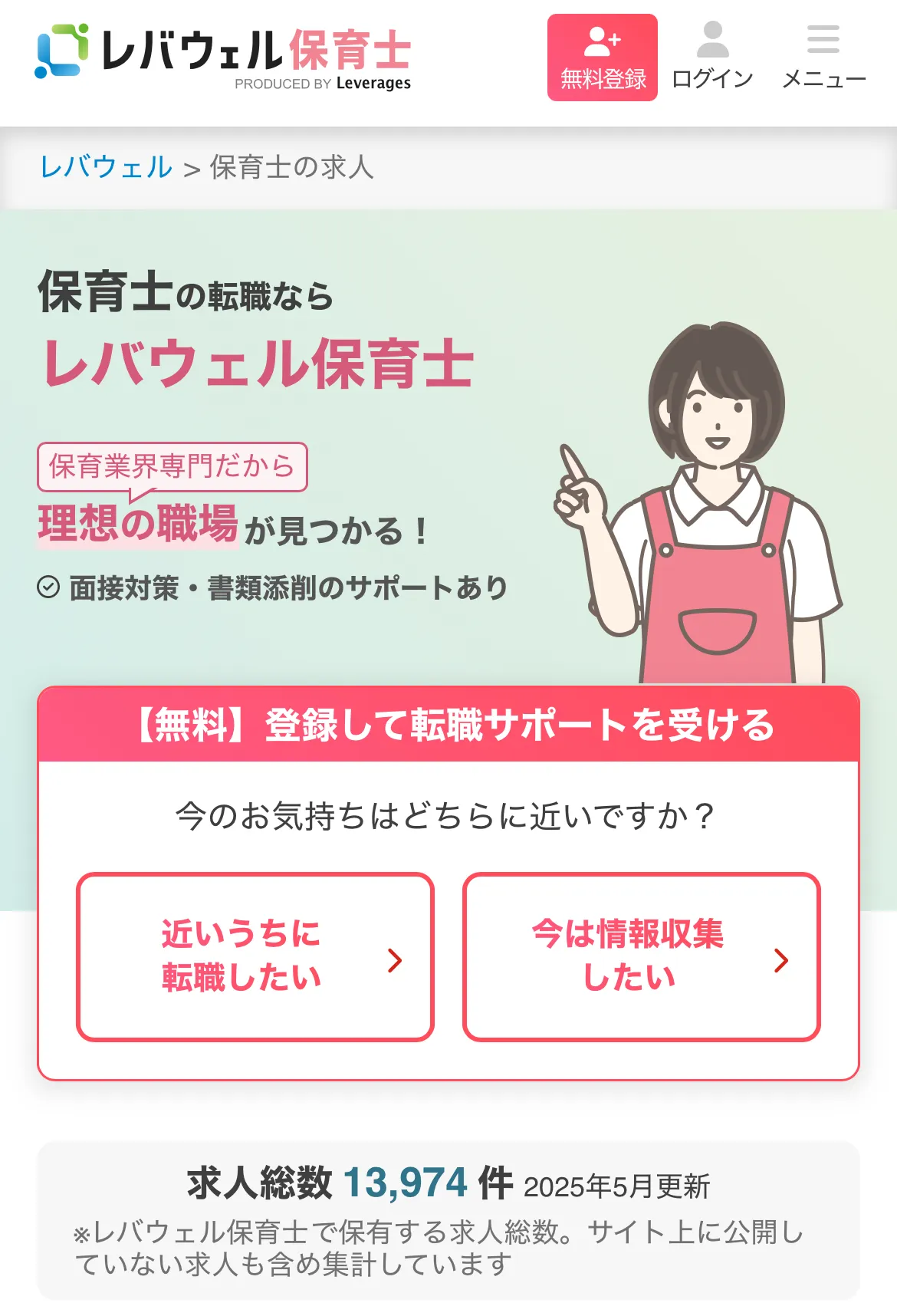This screenshot has height=1316, width=897.
Task: Go to the レバウェル breadcrumb link
Action: coord(106,167)
